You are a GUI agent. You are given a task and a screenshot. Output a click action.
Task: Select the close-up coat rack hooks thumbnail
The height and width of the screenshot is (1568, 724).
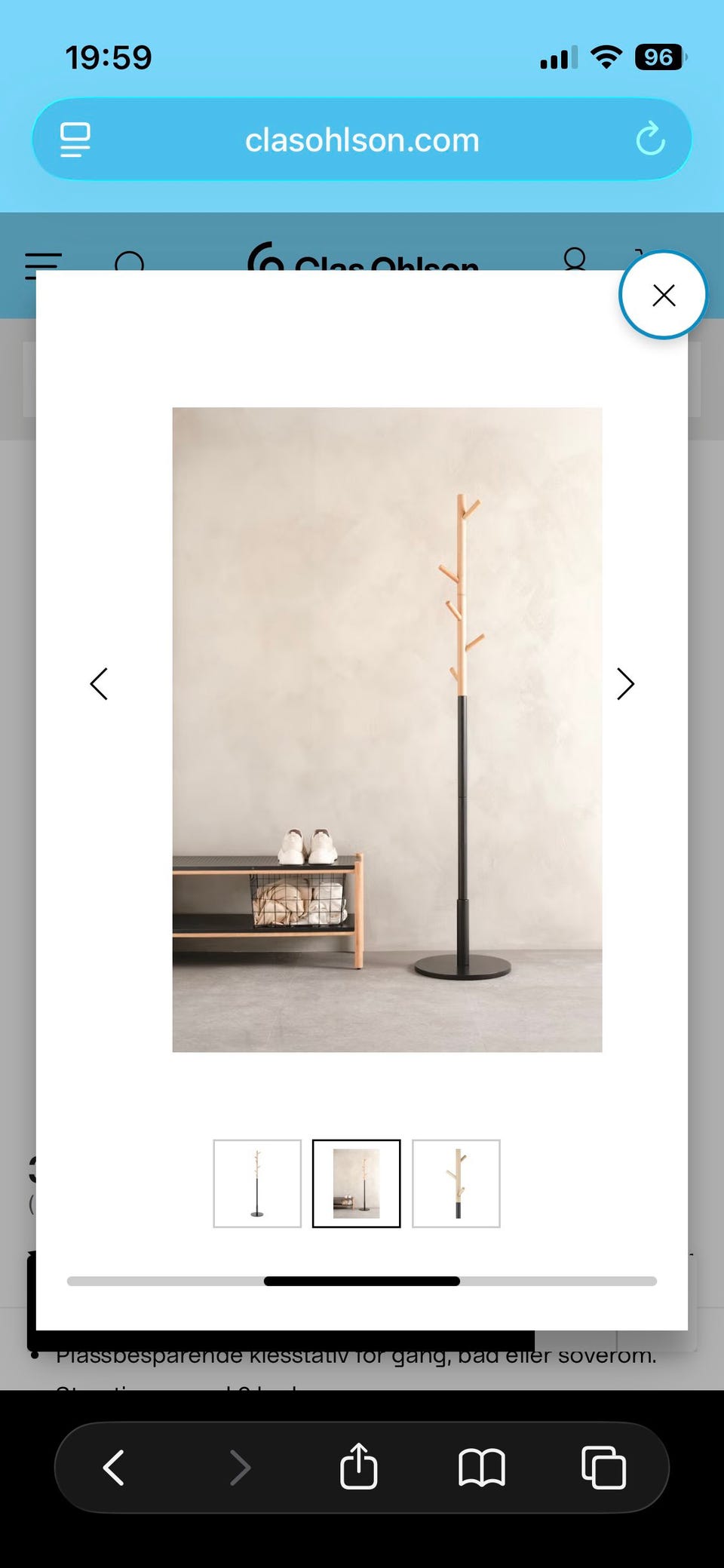coord(456,1183)
